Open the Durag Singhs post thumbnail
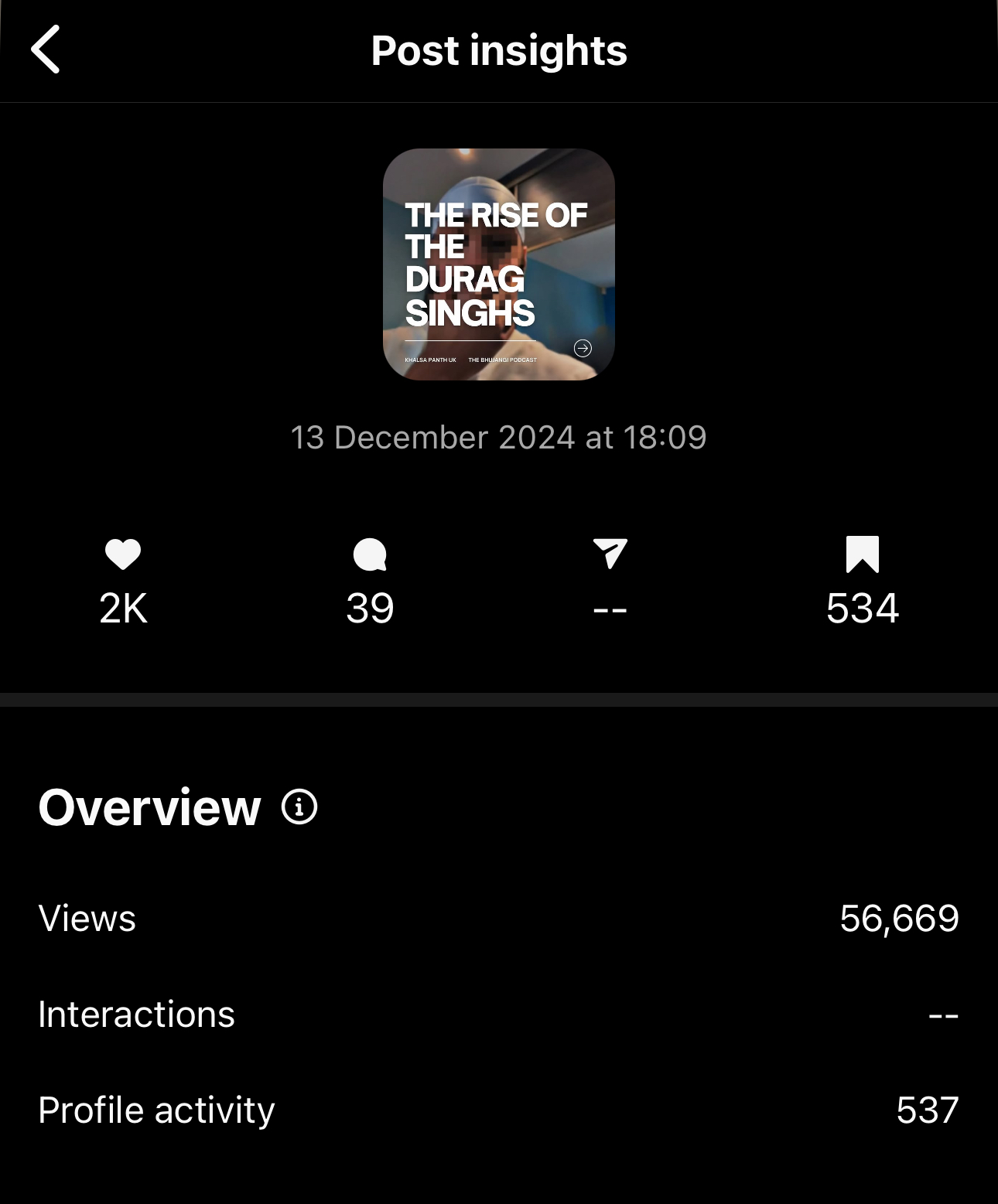 [499, 264]
